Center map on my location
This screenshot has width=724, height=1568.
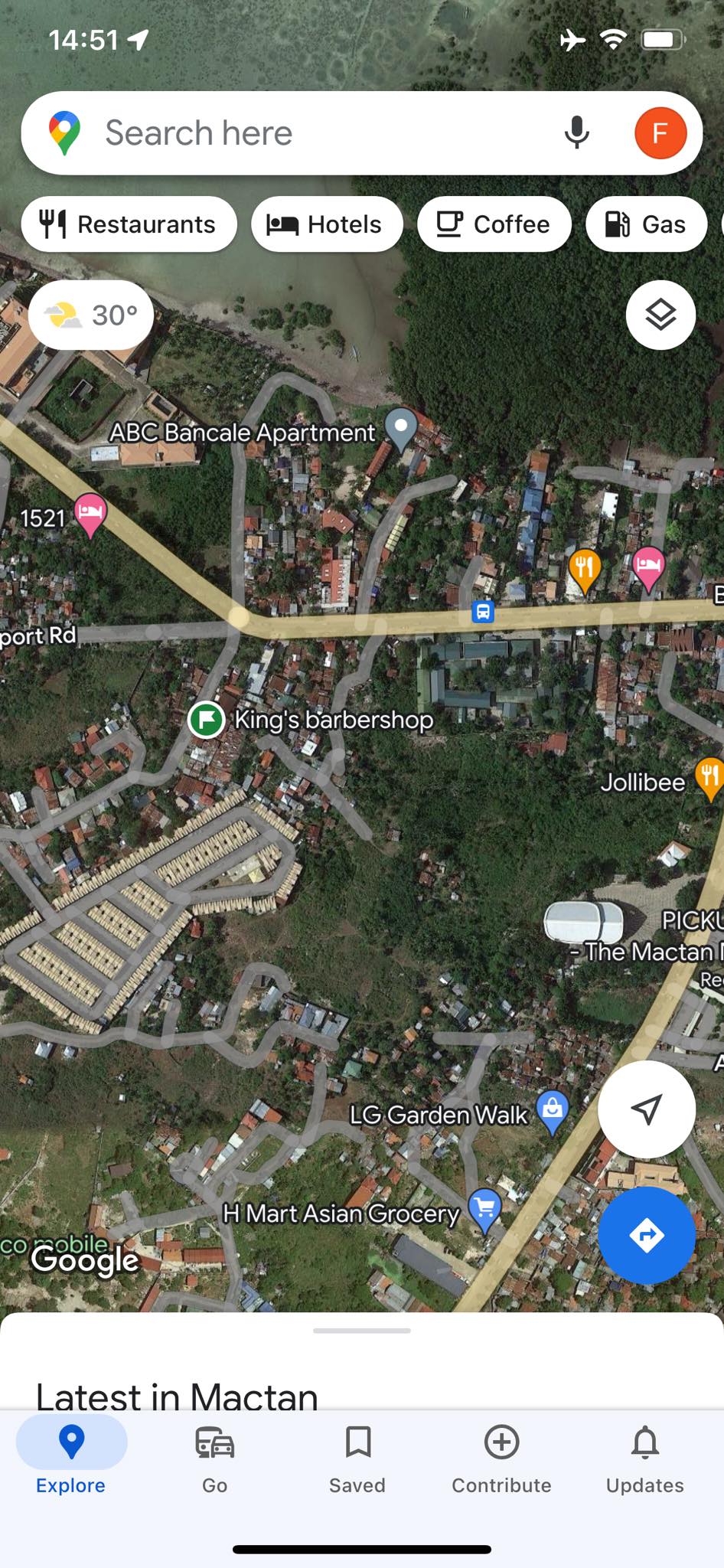[647, 1109]
